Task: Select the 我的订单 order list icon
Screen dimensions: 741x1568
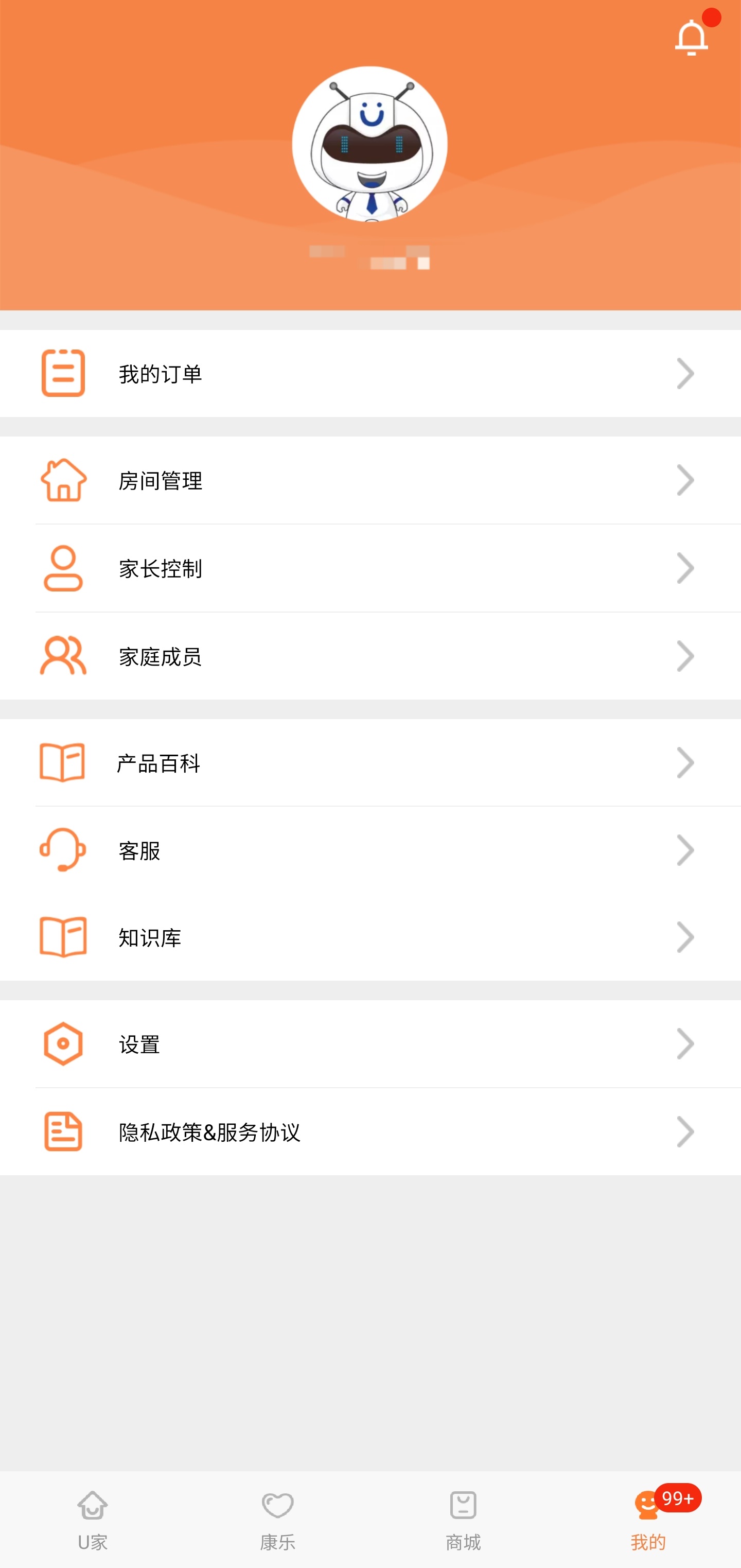Action: (61, 374)
